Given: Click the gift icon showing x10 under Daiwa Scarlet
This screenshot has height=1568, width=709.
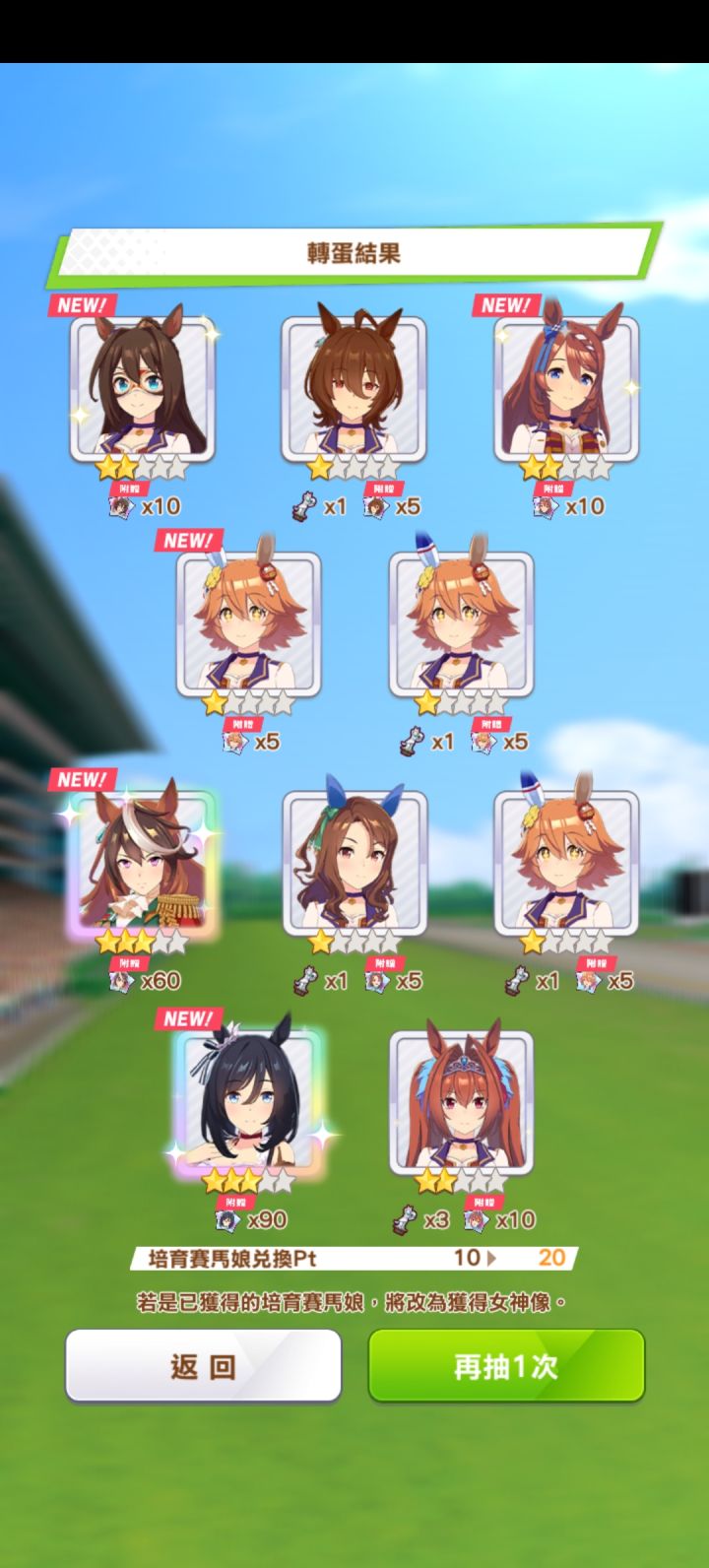Looking at the screenshot, I should (x=480, y=1221).
